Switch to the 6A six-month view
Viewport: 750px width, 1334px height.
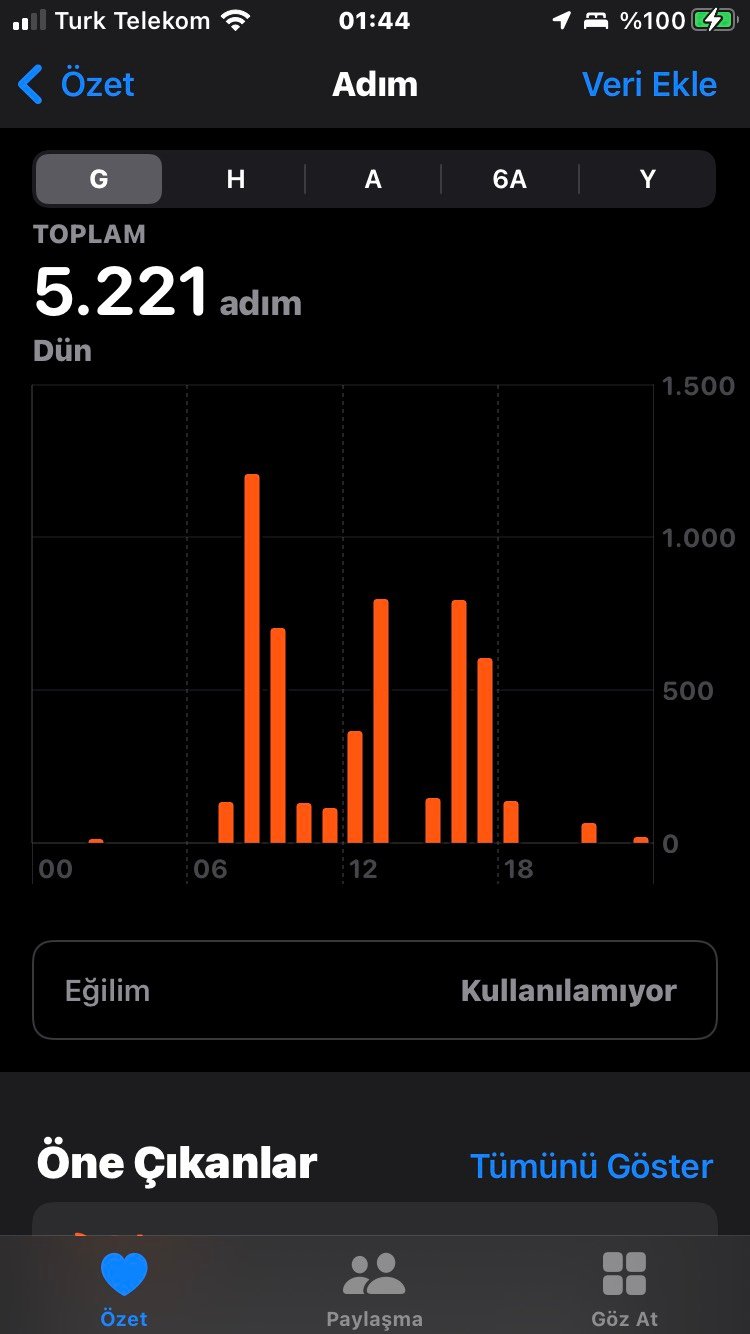(509, 179)
